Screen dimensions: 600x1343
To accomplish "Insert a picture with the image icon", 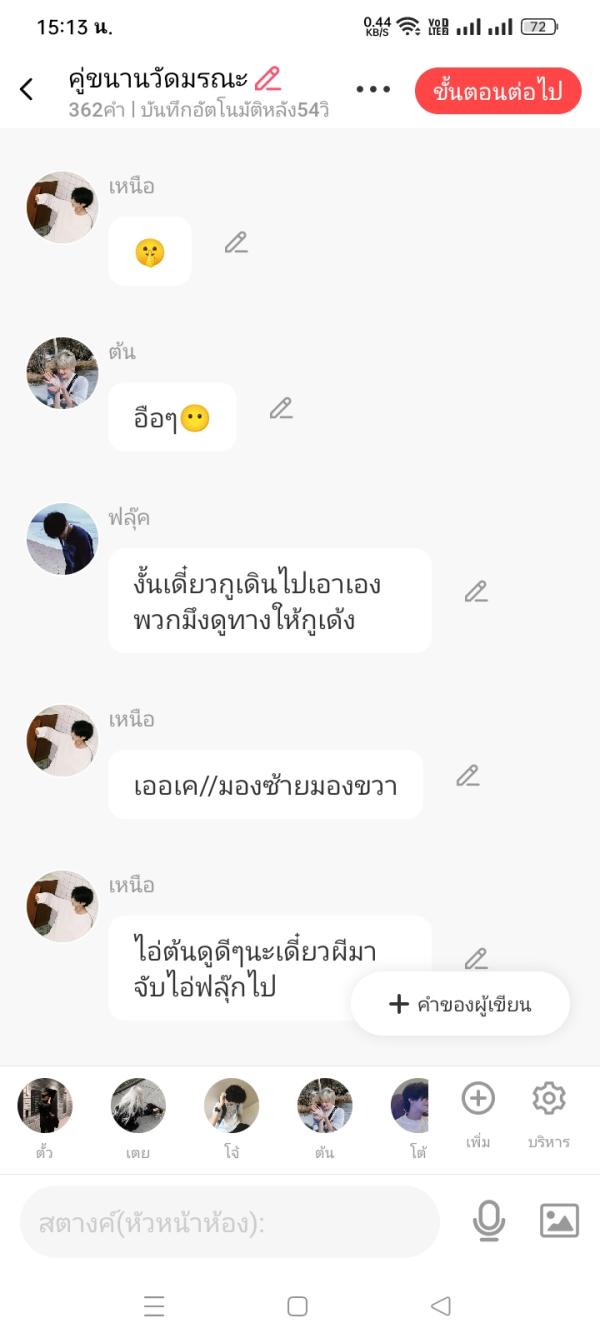I will tap(559, 1221).
